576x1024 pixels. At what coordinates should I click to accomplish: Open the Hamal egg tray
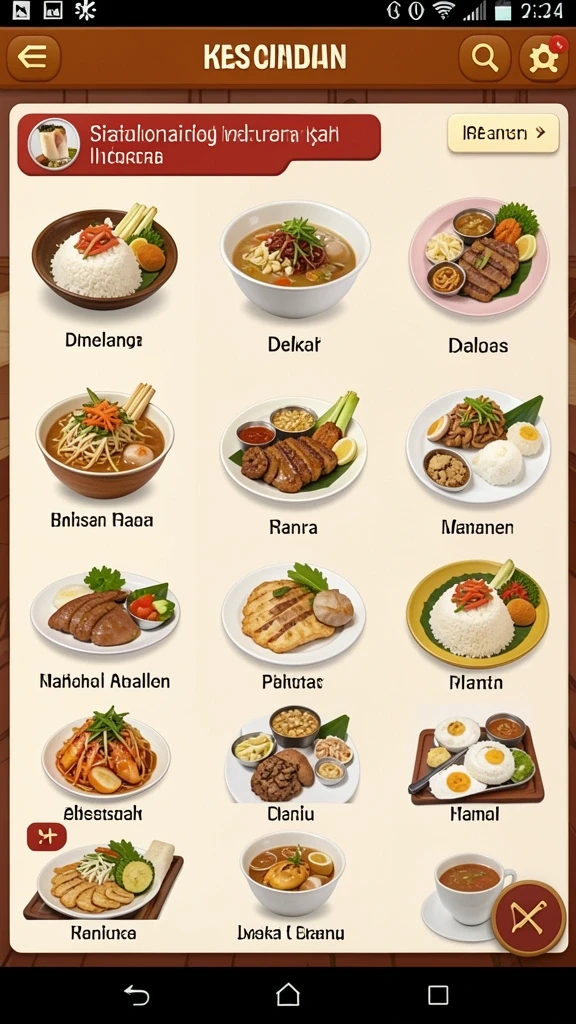coord(475,764)
